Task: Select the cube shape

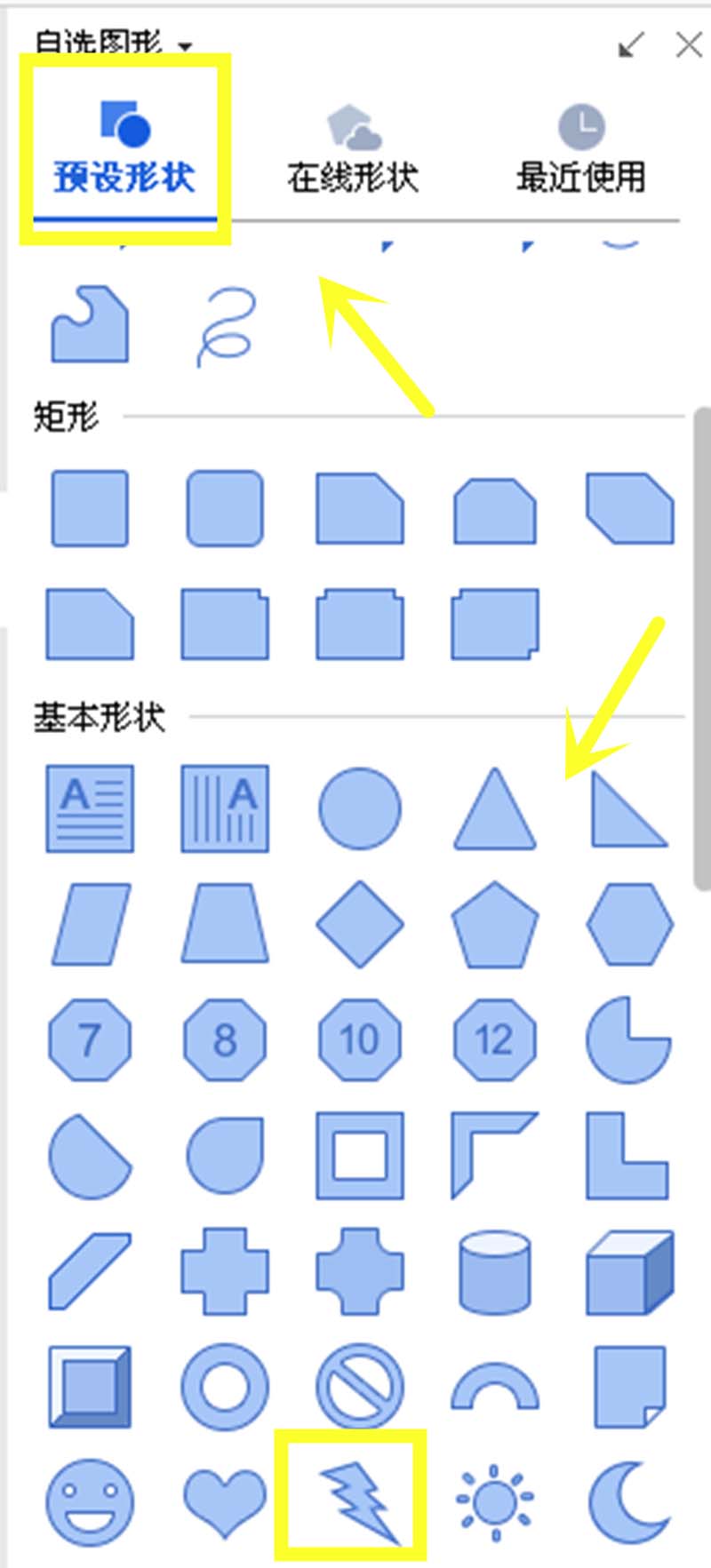Action: coord(629,1272)
